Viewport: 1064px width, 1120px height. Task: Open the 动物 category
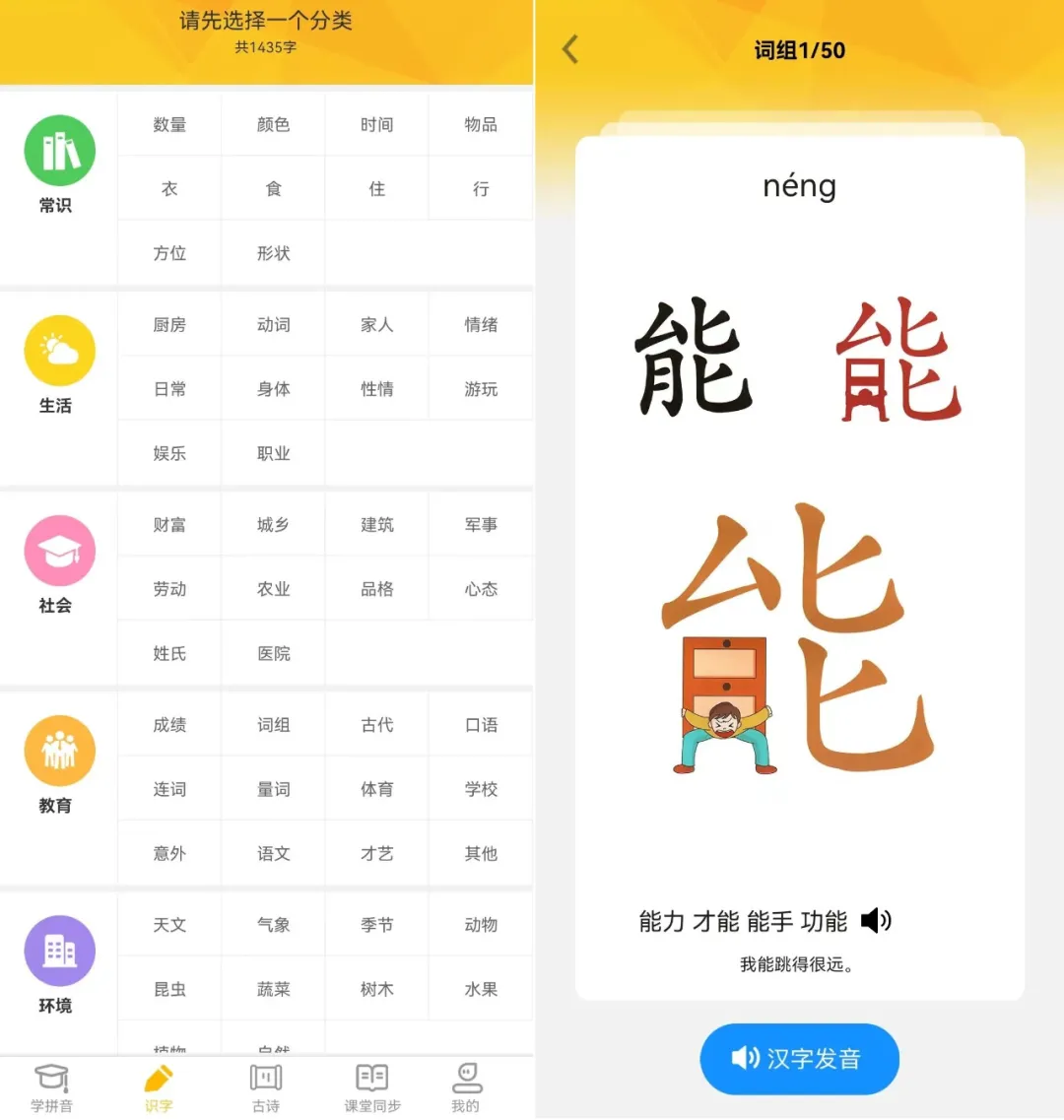click(x=481, y=925)
